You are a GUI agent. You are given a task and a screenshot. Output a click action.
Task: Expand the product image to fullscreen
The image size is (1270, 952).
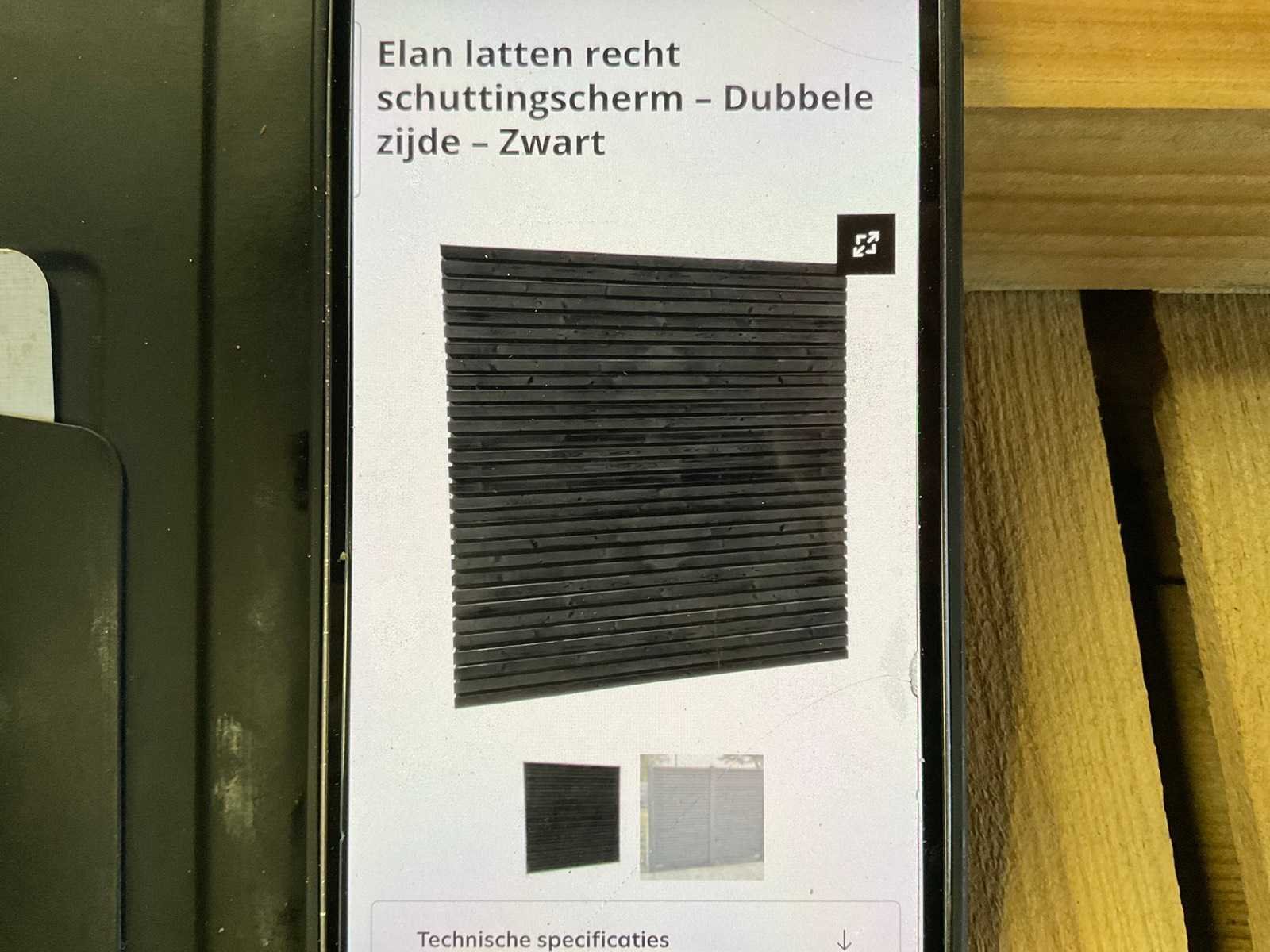click(x=866, y=244)
